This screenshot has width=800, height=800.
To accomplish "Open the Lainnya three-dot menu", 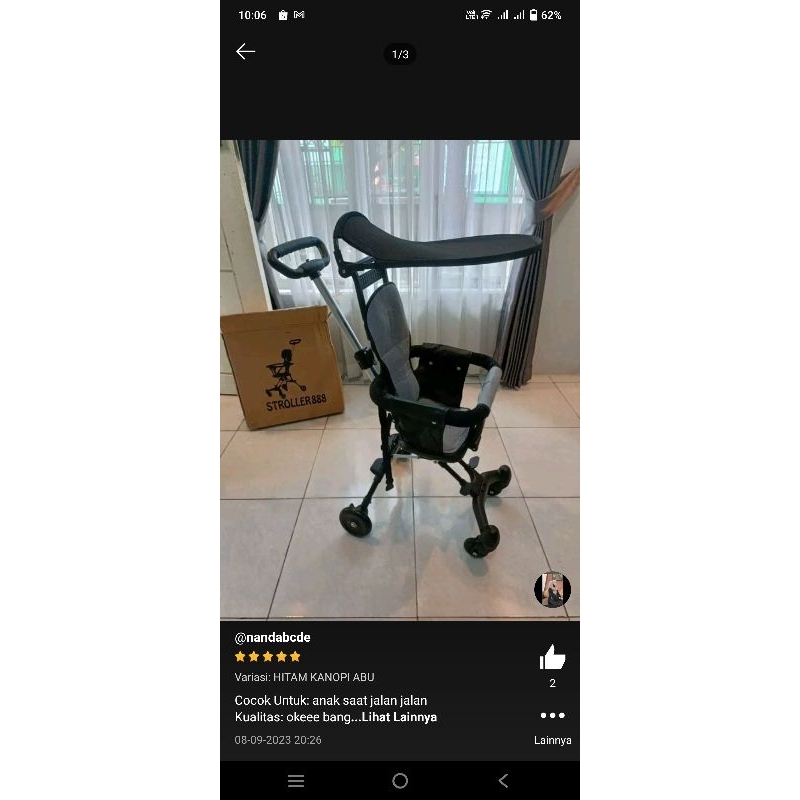I will [x=552, y=716].
